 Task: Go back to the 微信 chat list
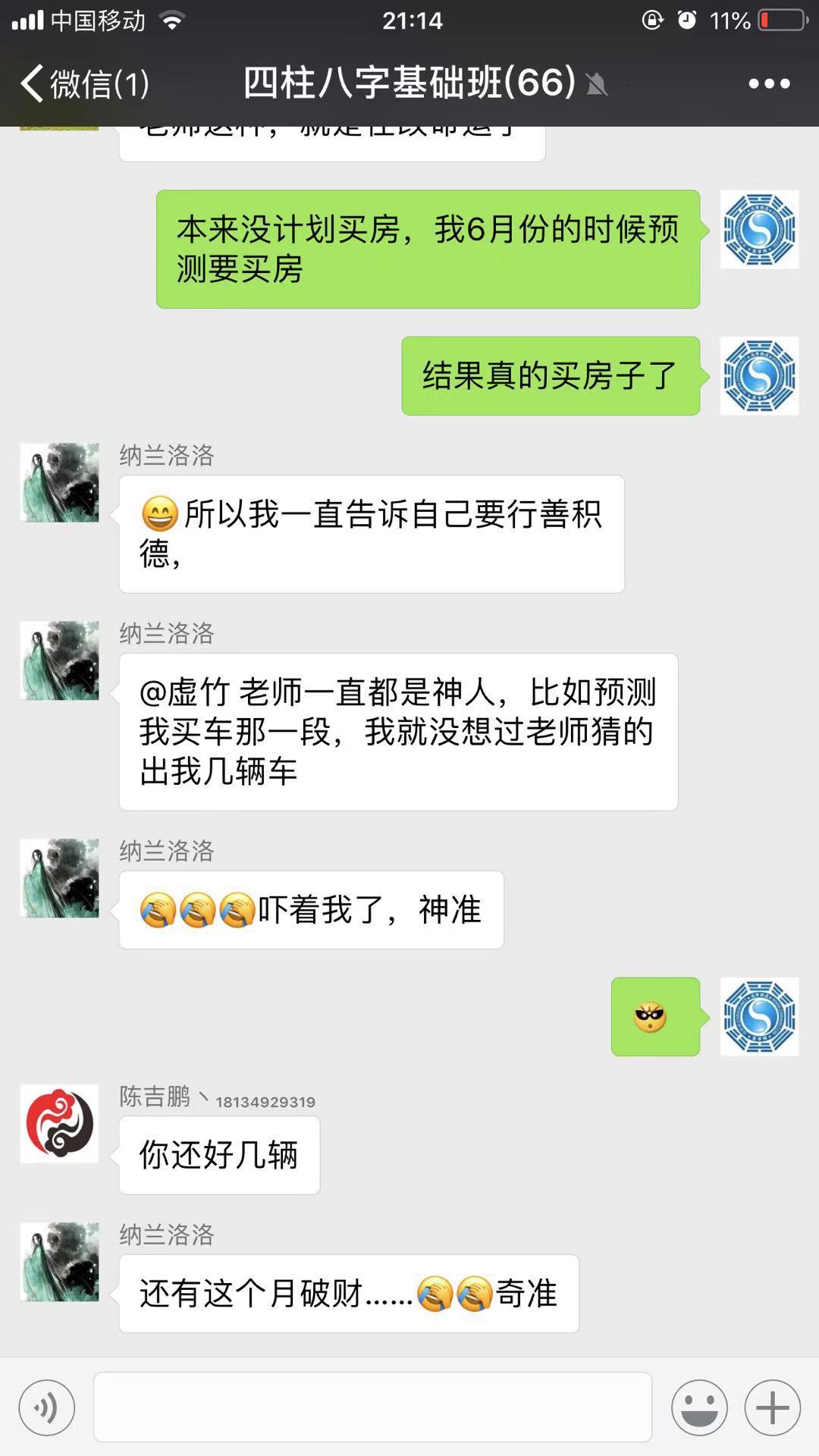(83, 83)
